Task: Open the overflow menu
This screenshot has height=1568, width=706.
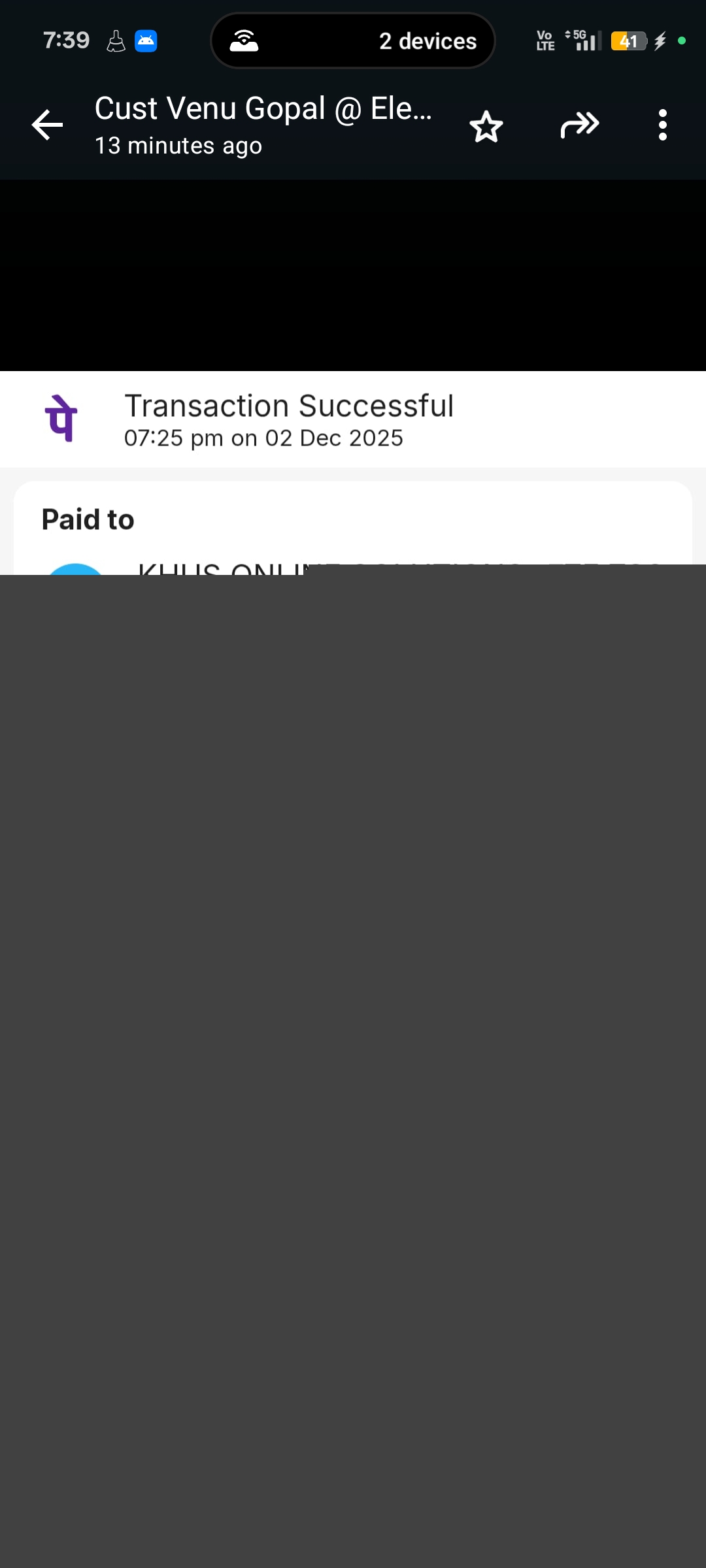Action: [x=662, y=125]
